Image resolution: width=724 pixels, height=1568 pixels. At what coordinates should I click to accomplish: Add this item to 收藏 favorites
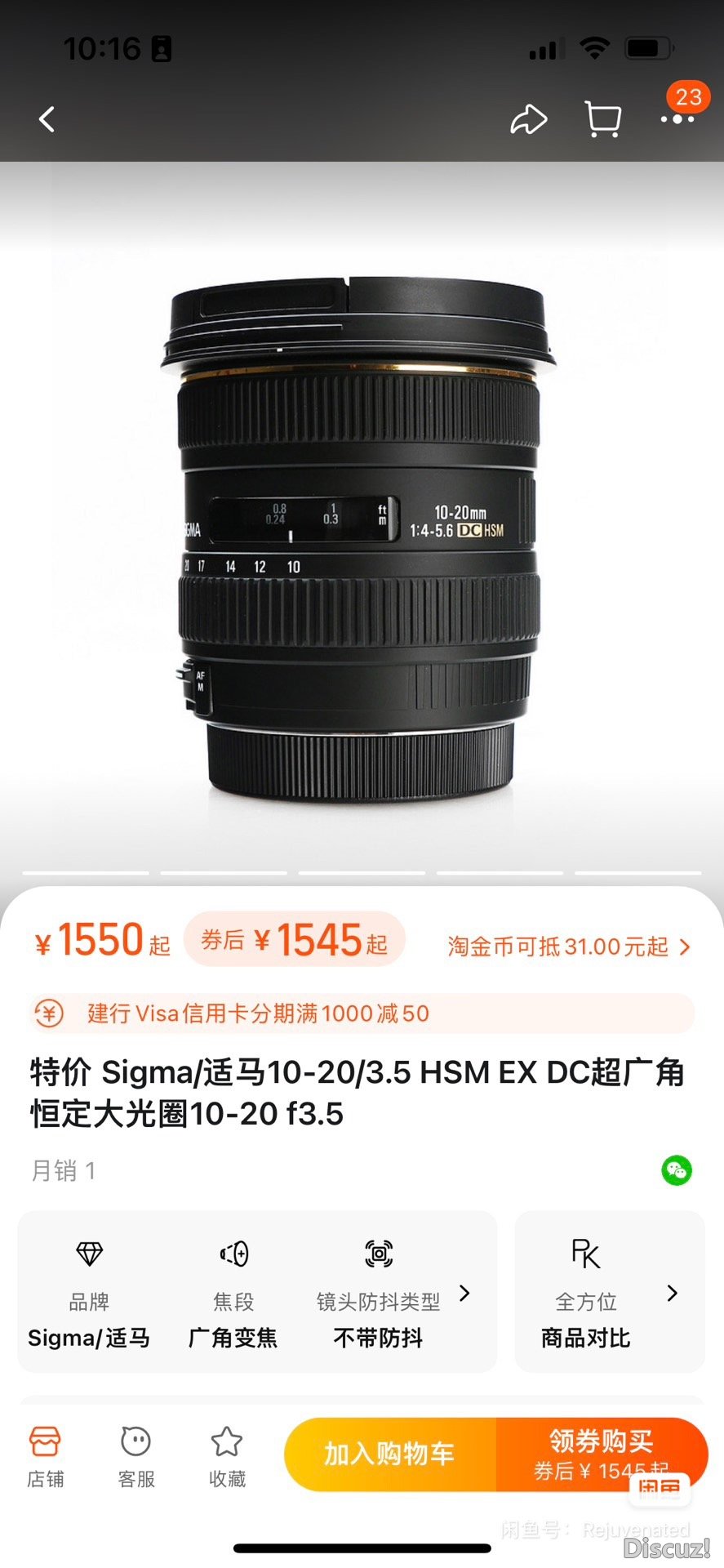tap(227, 1458)
